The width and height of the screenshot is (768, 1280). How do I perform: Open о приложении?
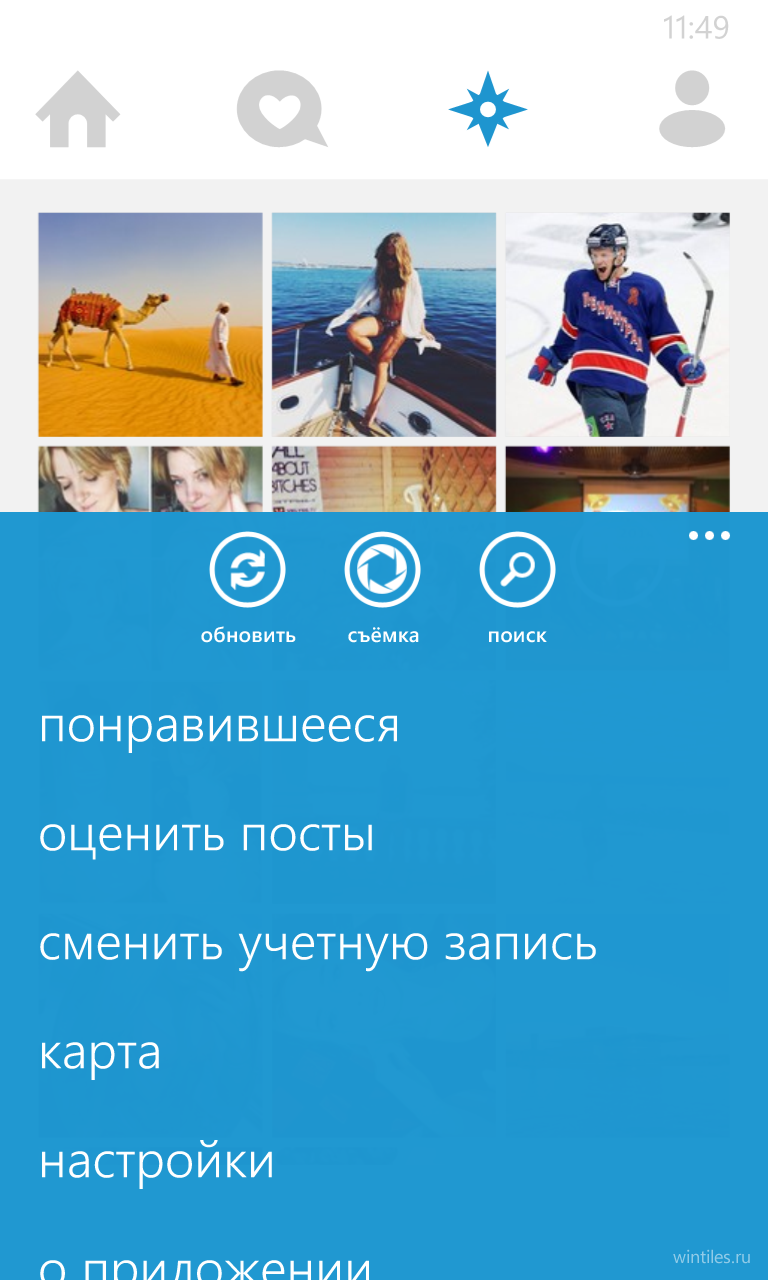205,1265
